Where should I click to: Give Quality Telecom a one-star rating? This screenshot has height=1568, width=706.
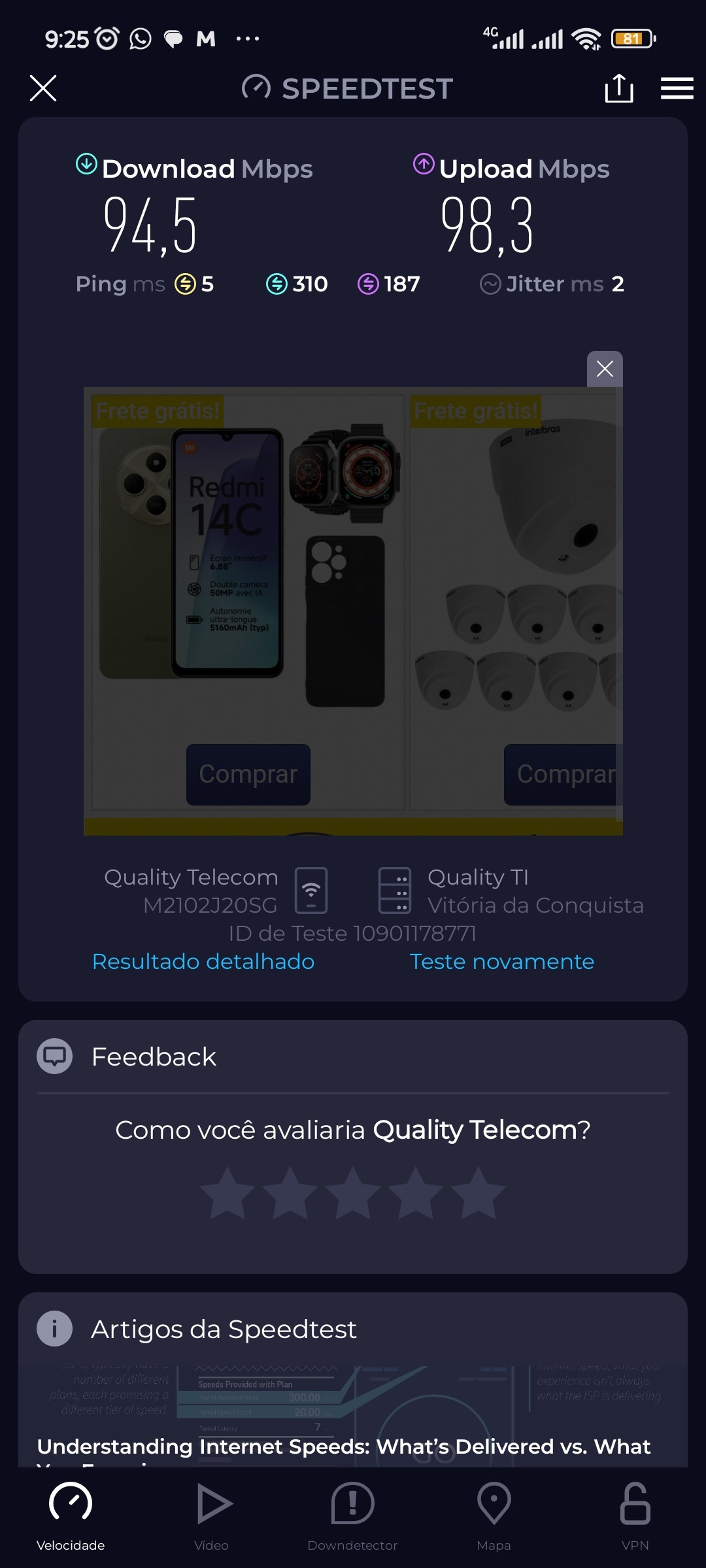click(x=227, y=1193)
